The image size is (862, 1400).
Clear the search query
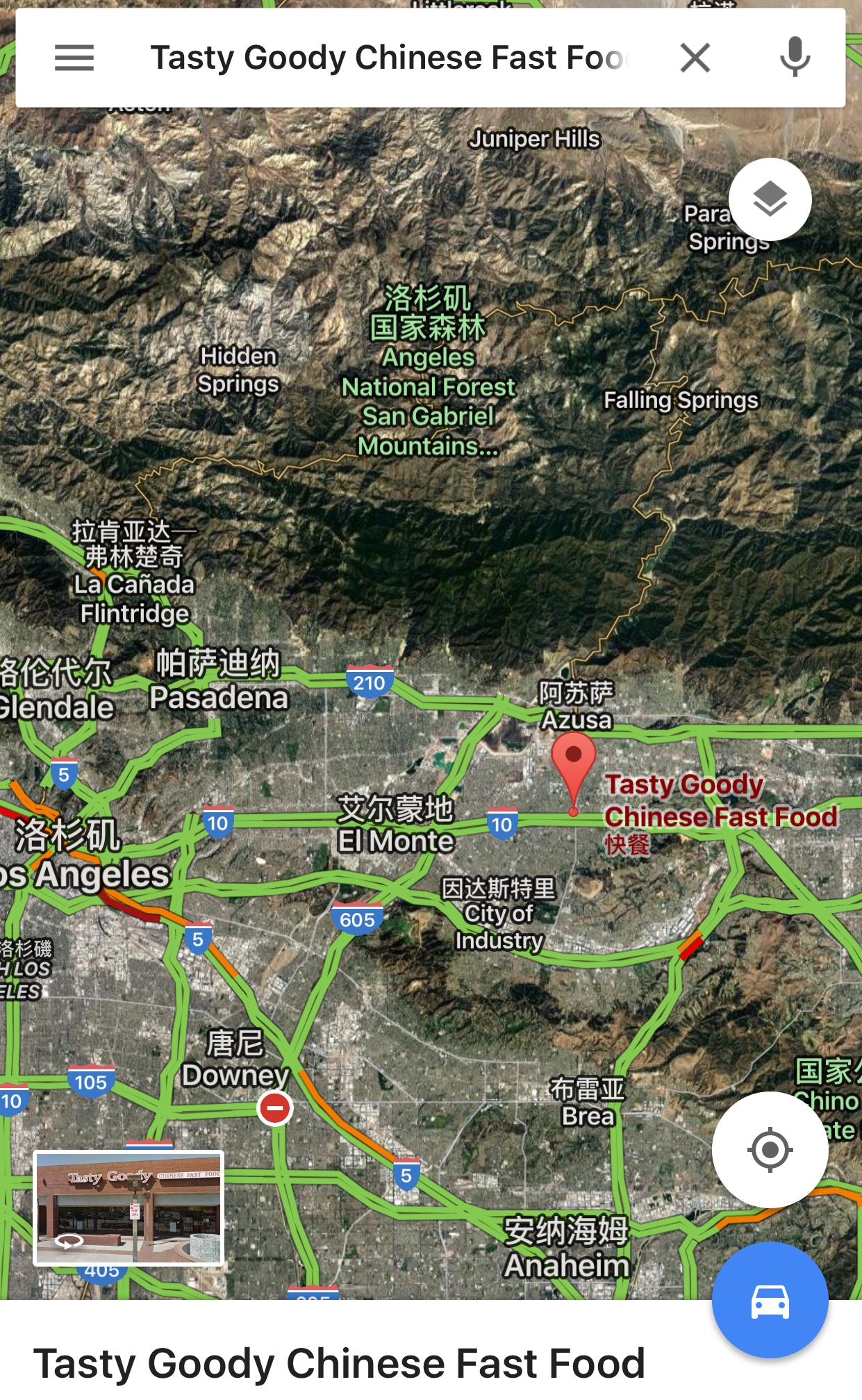coord(695,58)
